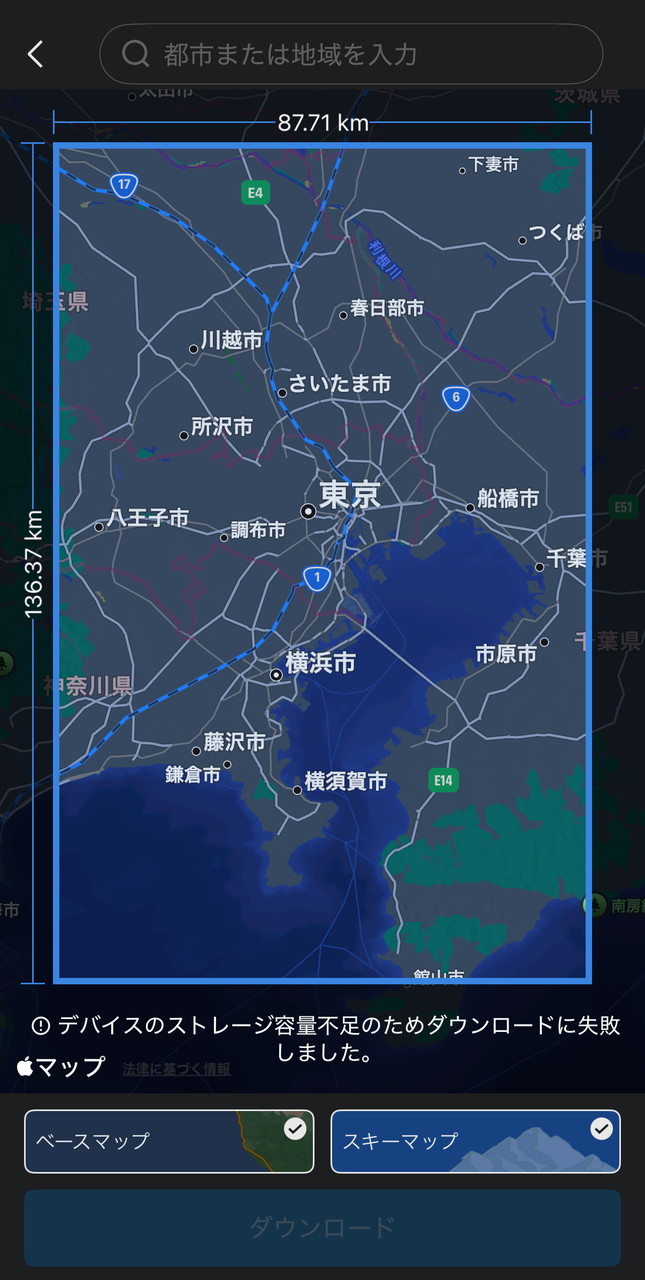Tap the ダウンロード button
The width and height of the screenshot is (645, 1280).
pyautogui.click(x=322, y=1227)
